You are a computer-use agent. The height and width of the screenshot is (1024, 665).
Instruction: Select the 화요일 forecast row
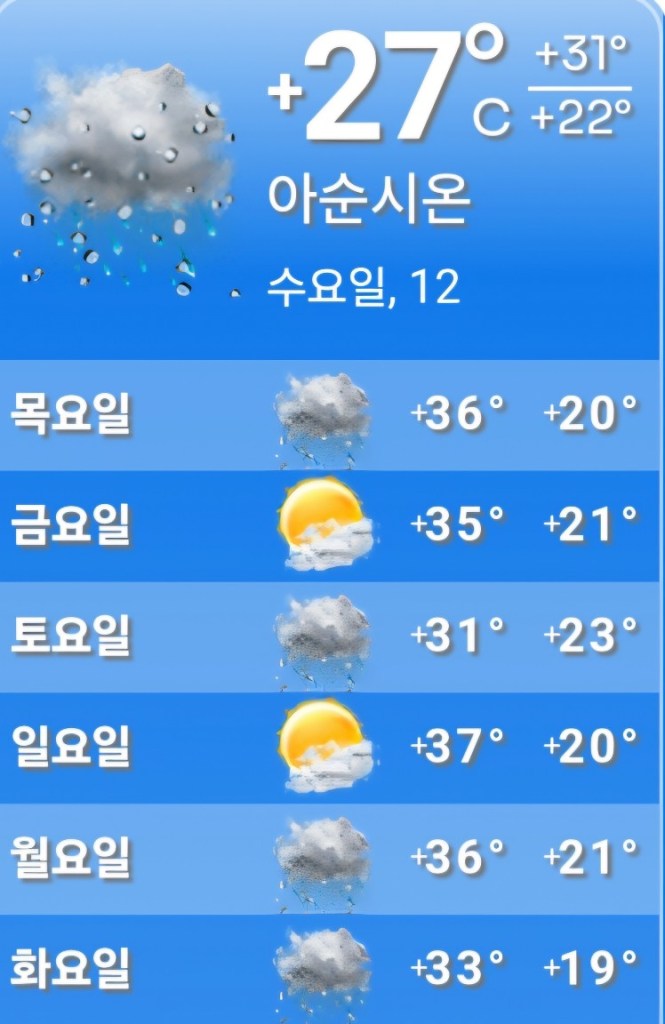click(x=330, y=968)
